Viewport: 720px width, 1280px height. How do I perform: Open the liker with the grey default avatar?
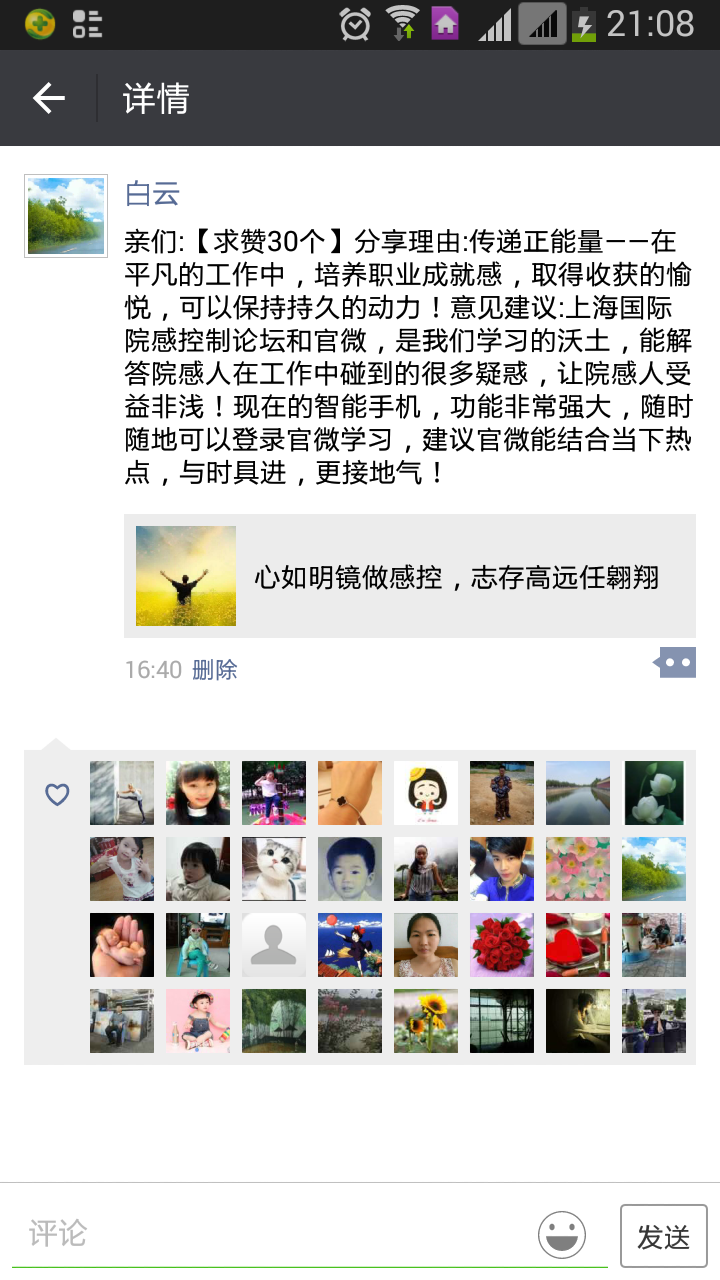[274, 945]
